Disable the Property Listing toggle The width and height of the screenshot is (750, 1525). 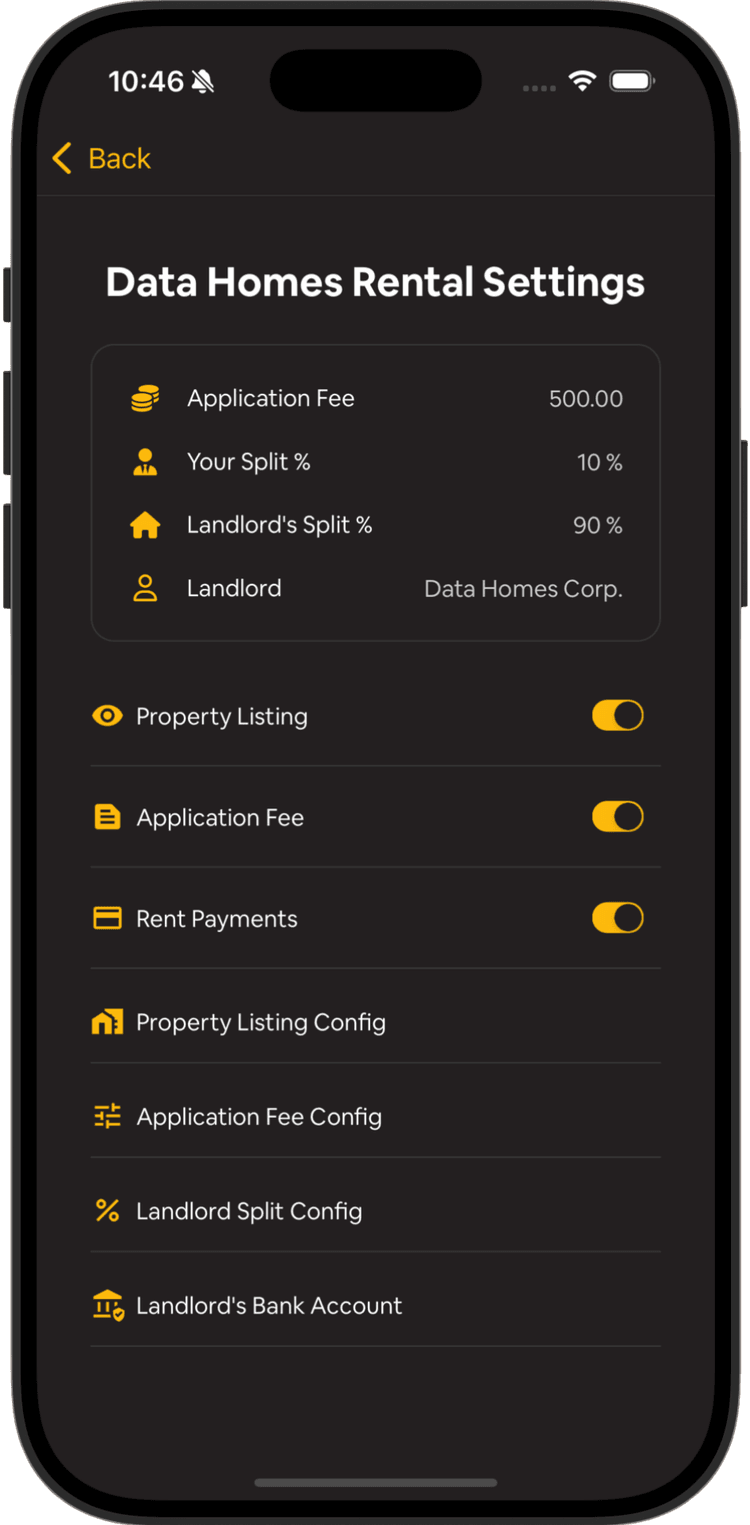click(x=617, y=715)
